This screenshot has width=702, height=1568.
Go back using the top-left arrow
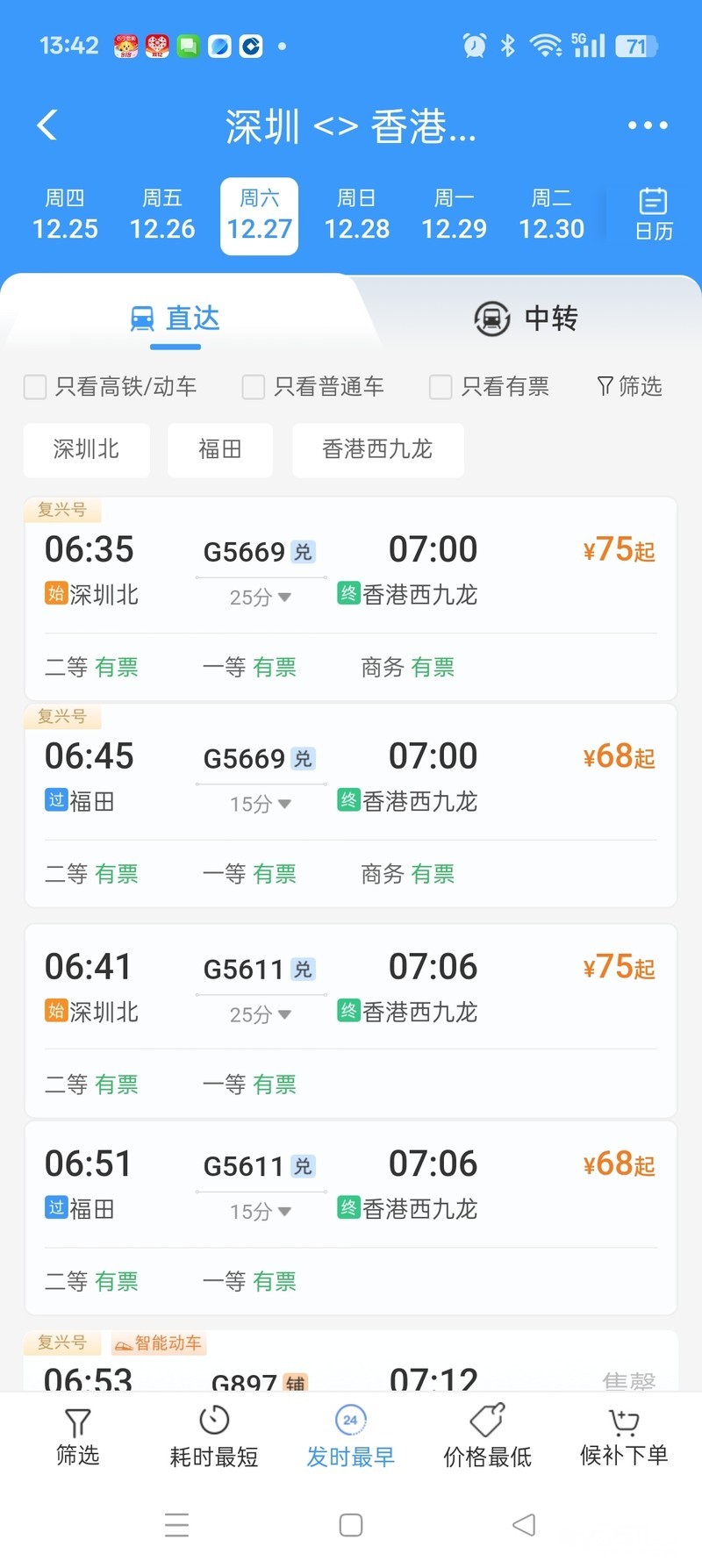click(x=47, y=125)
